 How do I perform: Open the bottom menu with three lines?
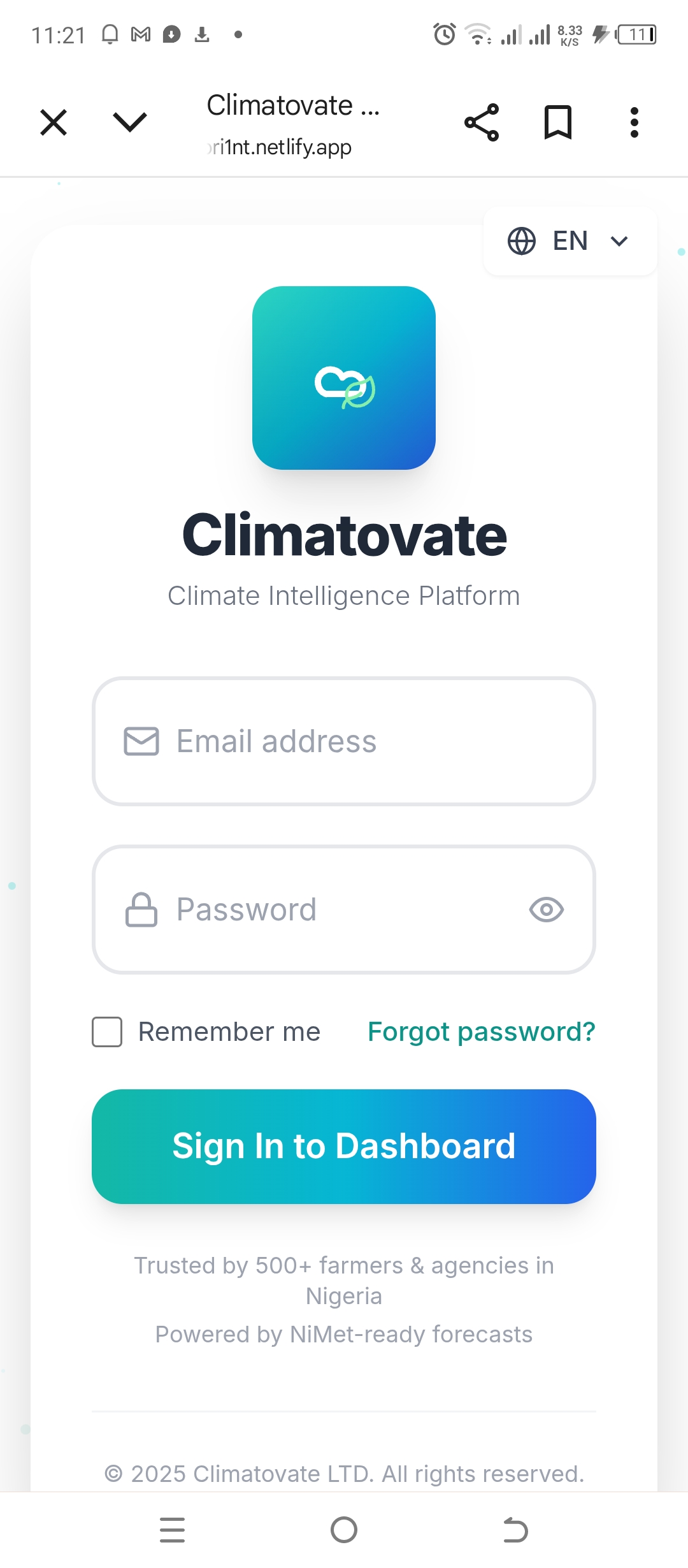171,1528
